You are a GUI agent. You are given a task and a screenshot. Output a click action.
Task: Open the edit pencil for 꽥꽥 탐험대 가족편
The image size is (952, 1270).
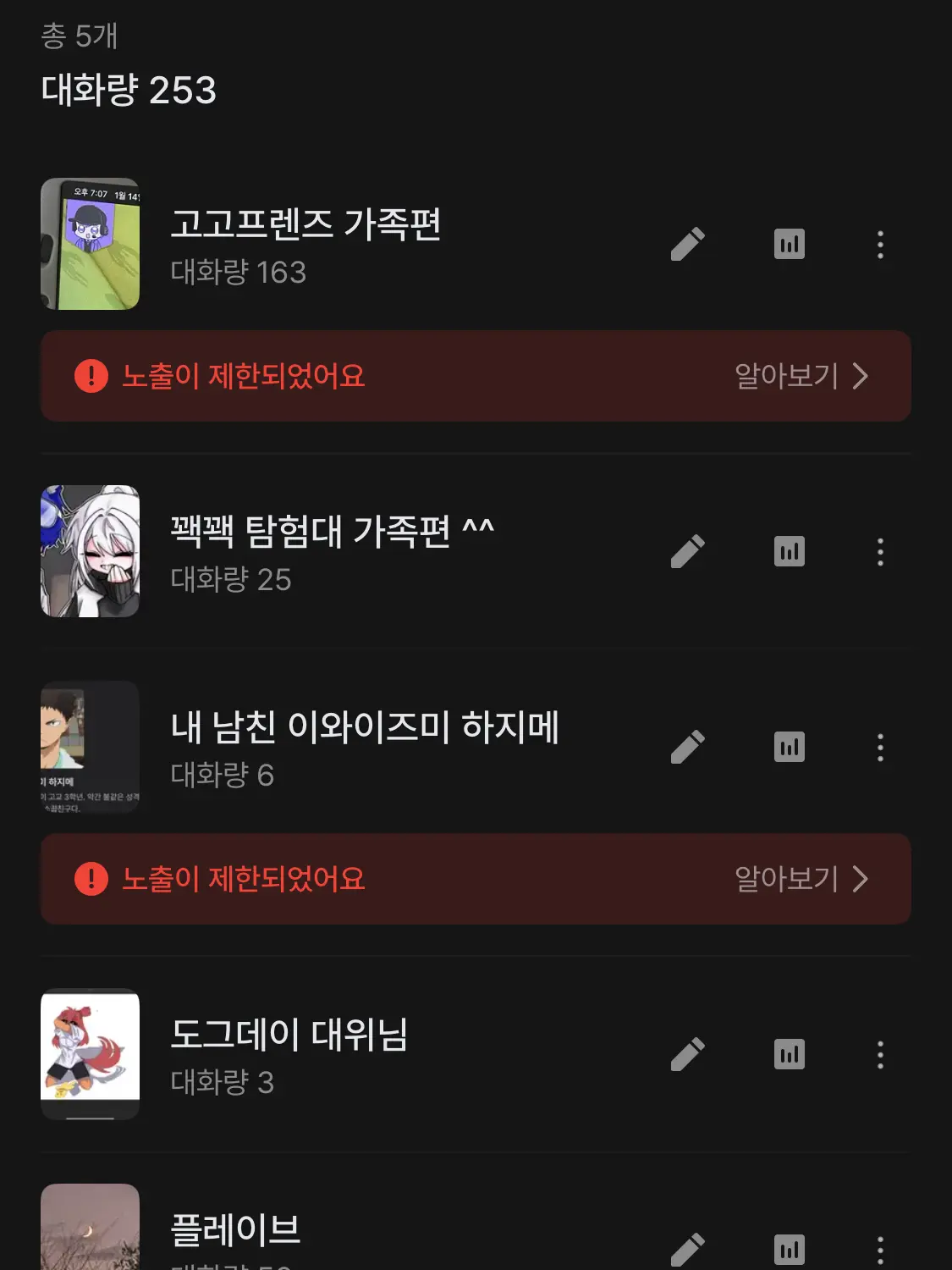coord(687,550)
